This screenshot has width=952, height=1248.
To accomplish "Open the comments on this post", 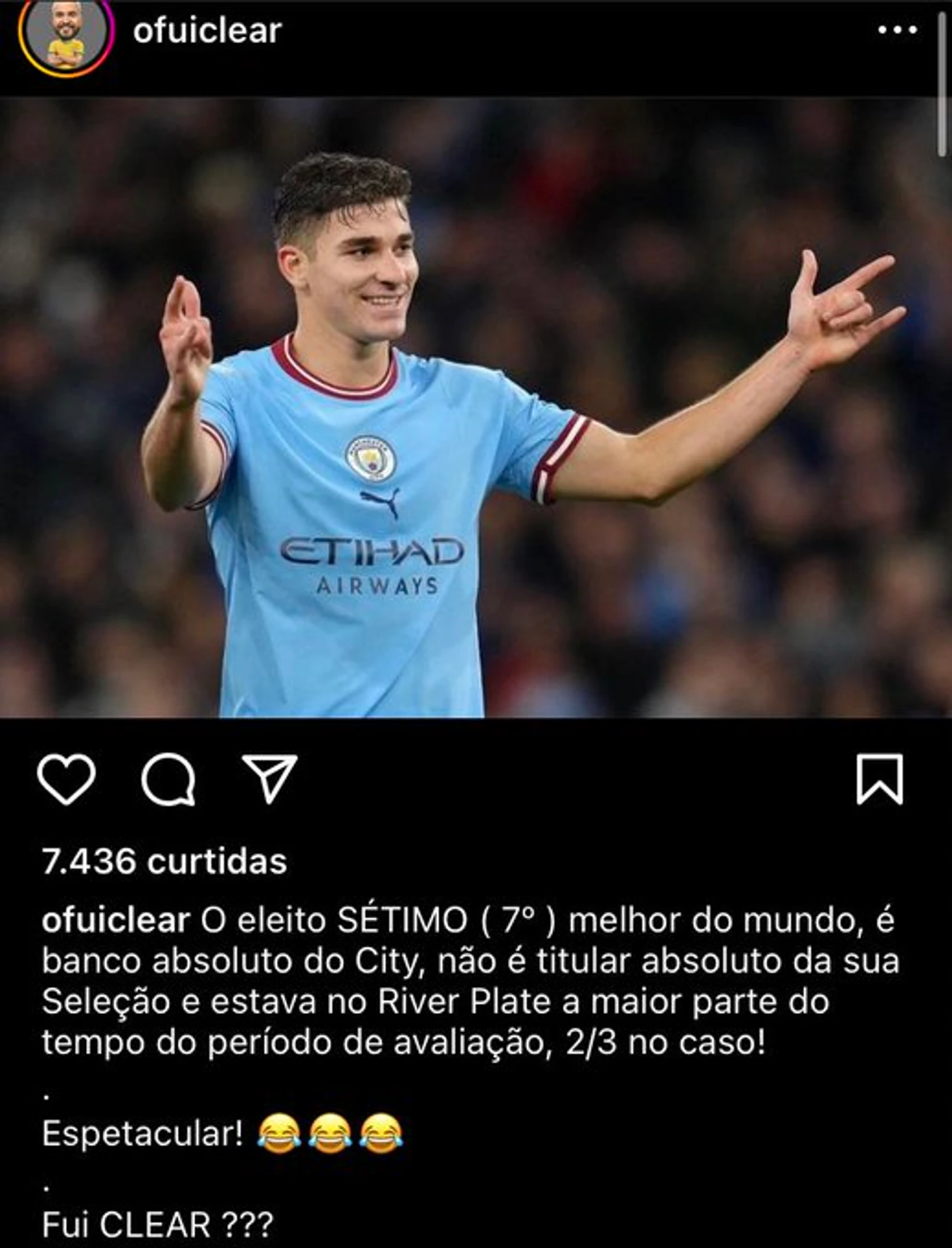I will point(168,779).
